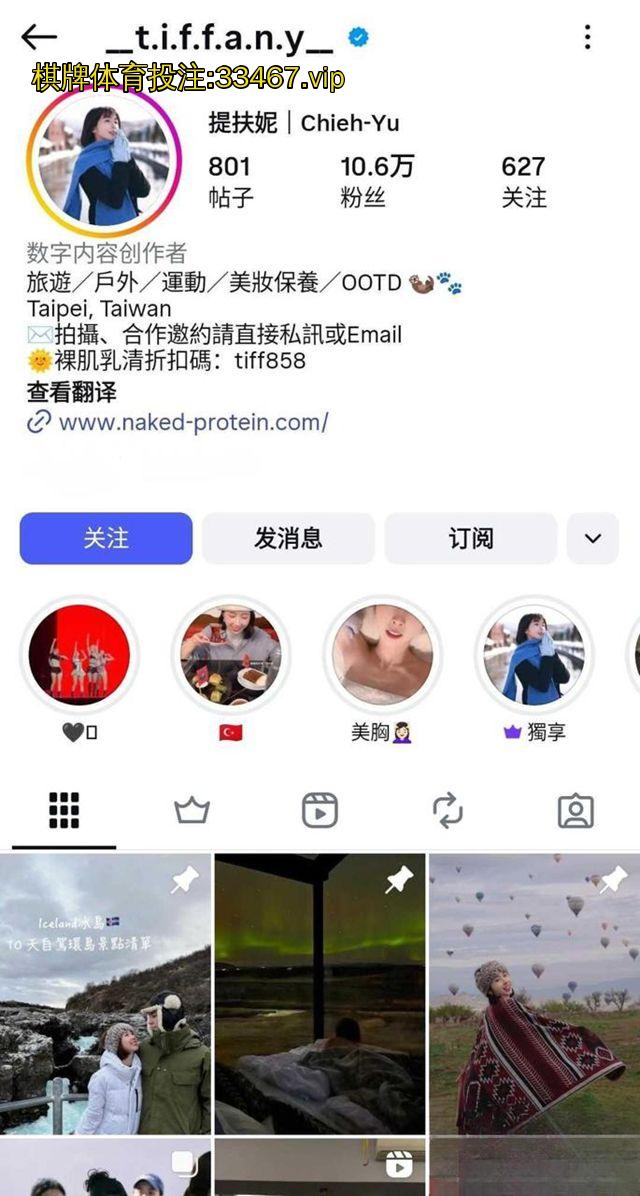This screenshot has height=1196, width=640.
Task: Open the Turkey flag story highlight
Action: tap(231, 655)
